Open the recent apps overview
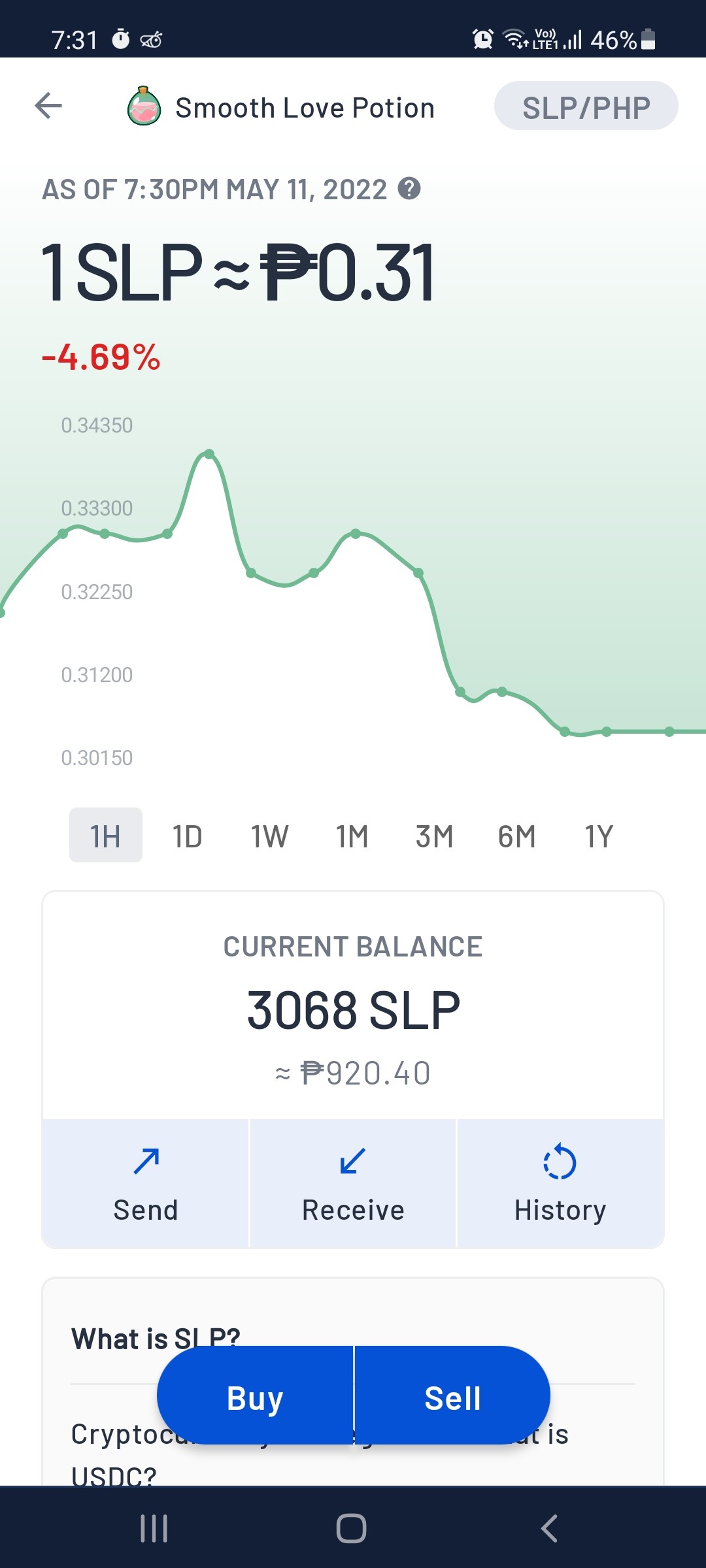Viewport: 706px width, 1568px height. pos(154,1528)
